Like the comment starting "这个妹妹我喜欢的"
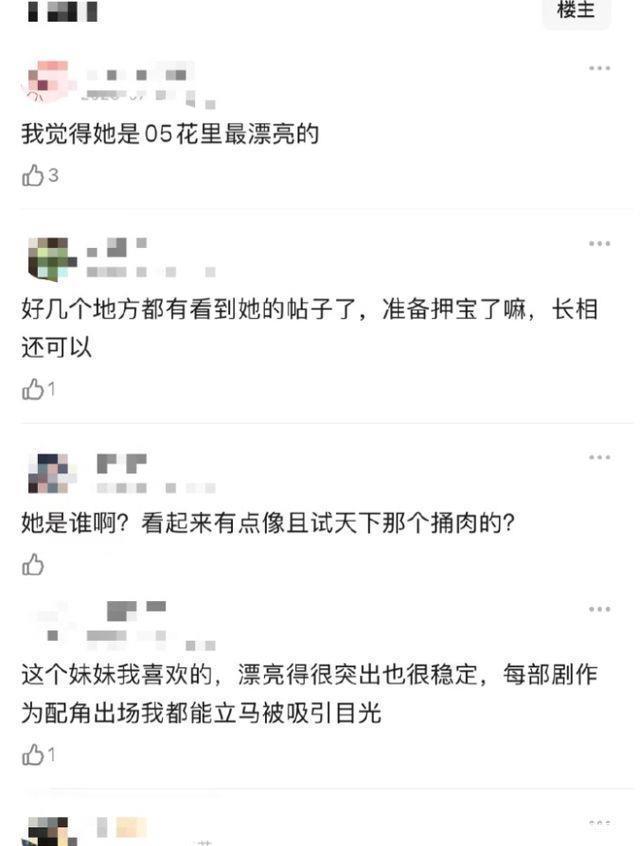 tap(33, 754)
